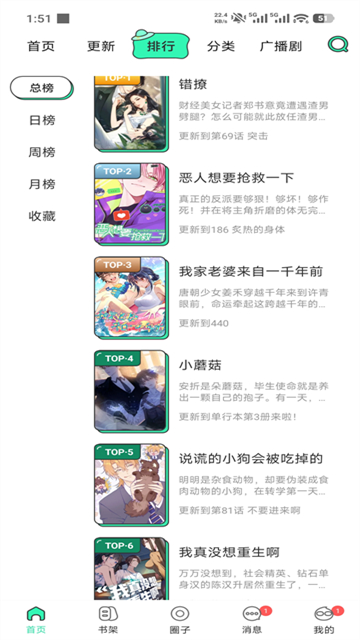The image size is (360, 640).
Task: Switch to the 首页 top tab
Action: click(x=41, y=46)
